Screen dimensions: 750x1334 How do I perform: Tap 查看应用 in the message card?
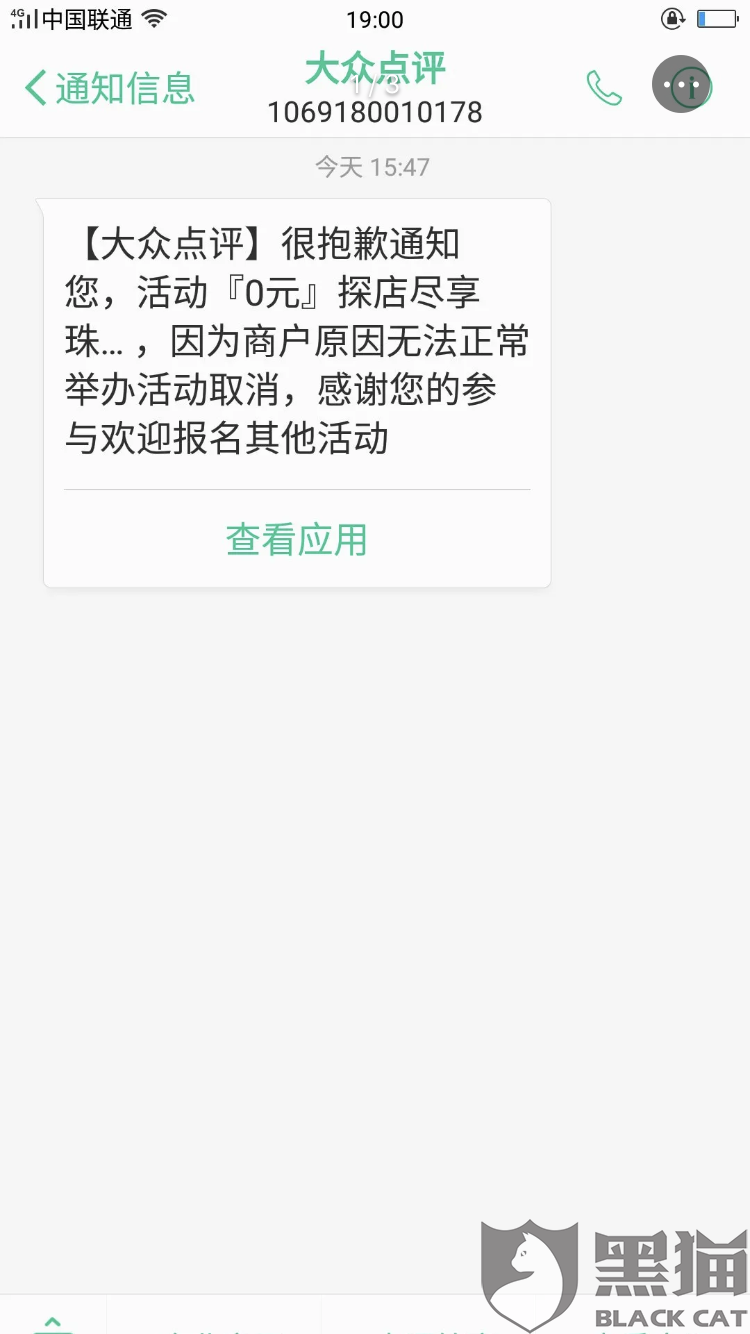point(297,539)
